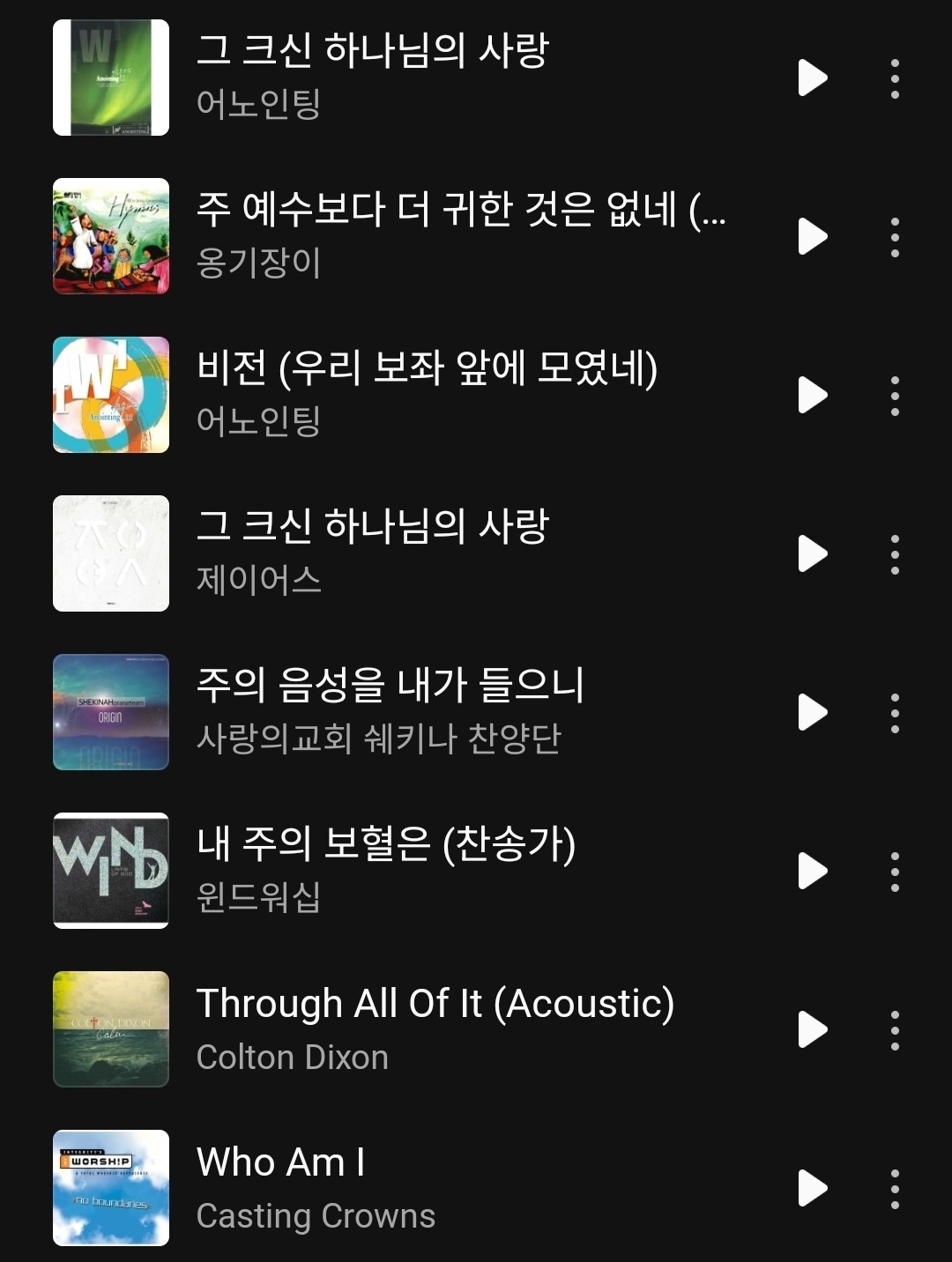
Task: Play 그 크신 하나님의 사랑 by 제이어스
Action: [x=812, y=553]
